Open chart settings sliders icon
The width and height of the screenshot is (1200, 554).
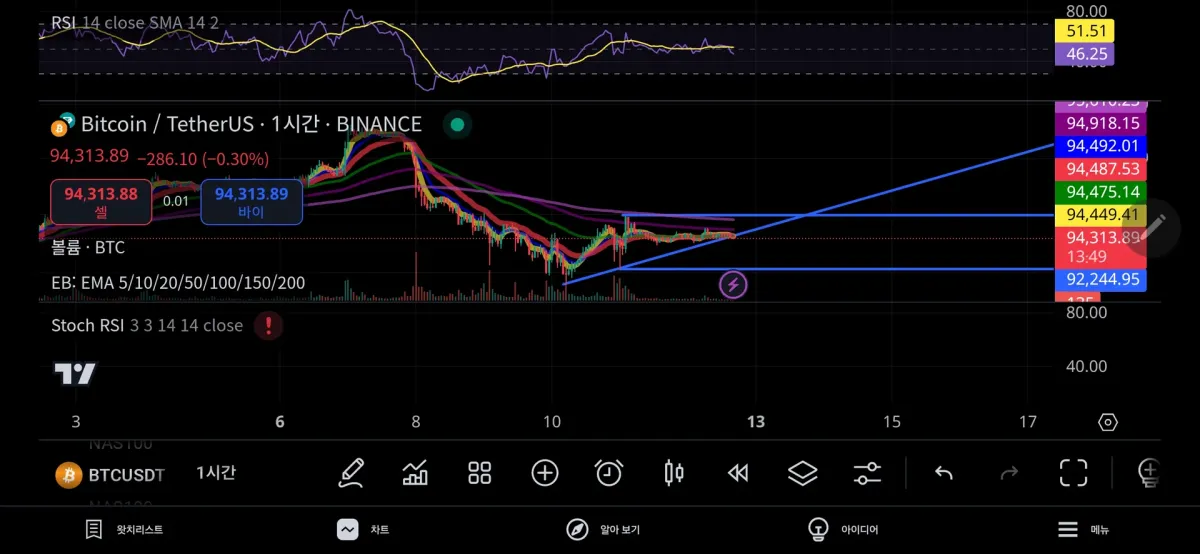coord(867,473)
